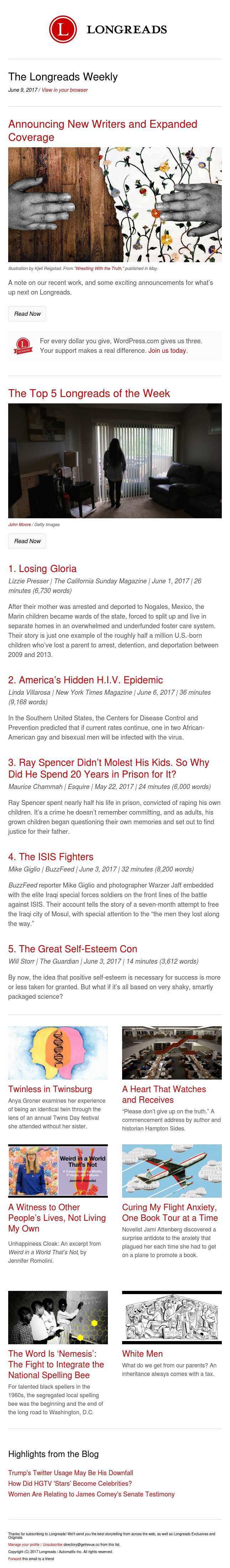
Task: Open America's Hidden H.I.V. Epidemic article
Action: 85,680
